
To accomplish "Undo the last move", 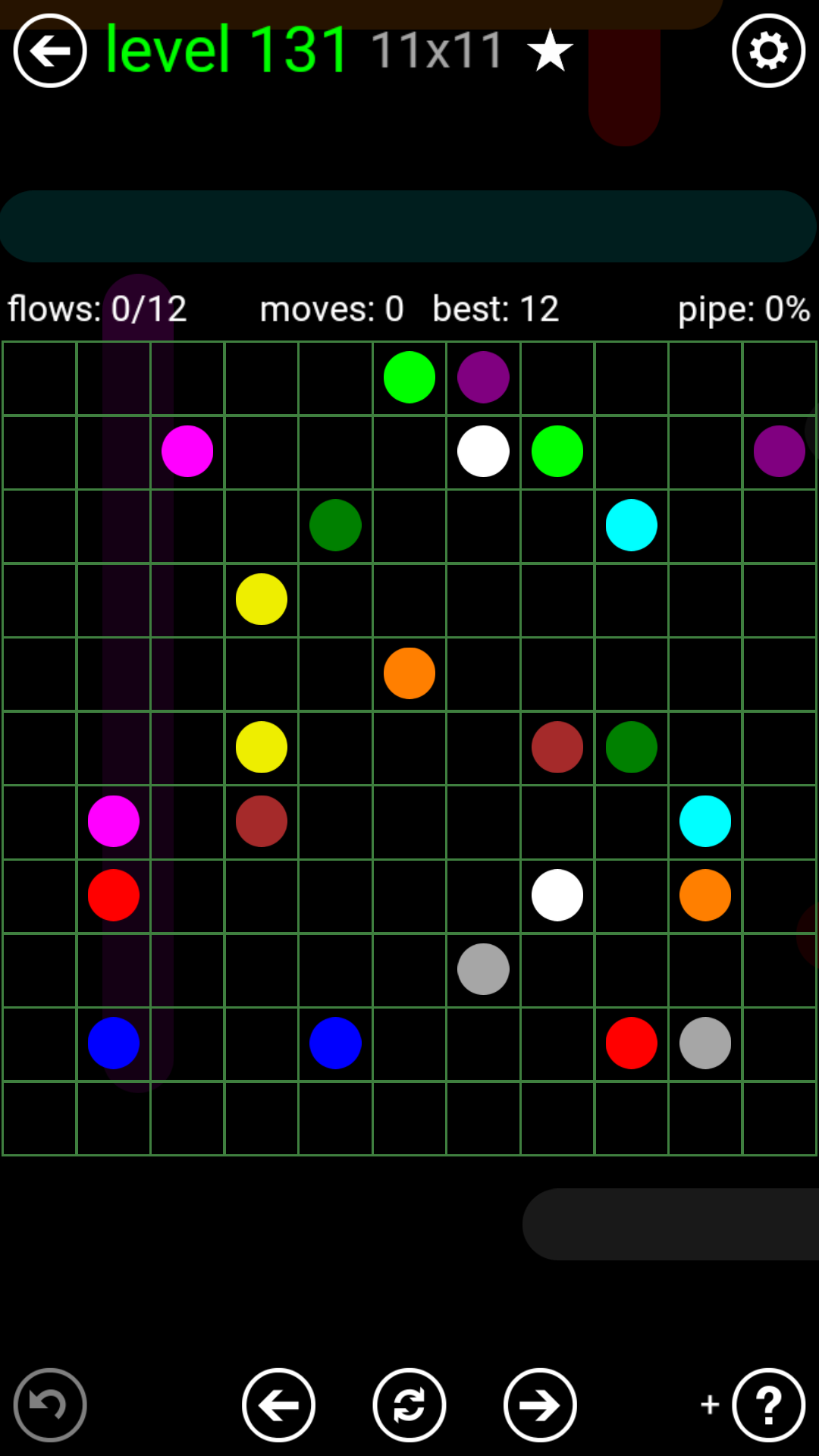I will (50, 1404).
